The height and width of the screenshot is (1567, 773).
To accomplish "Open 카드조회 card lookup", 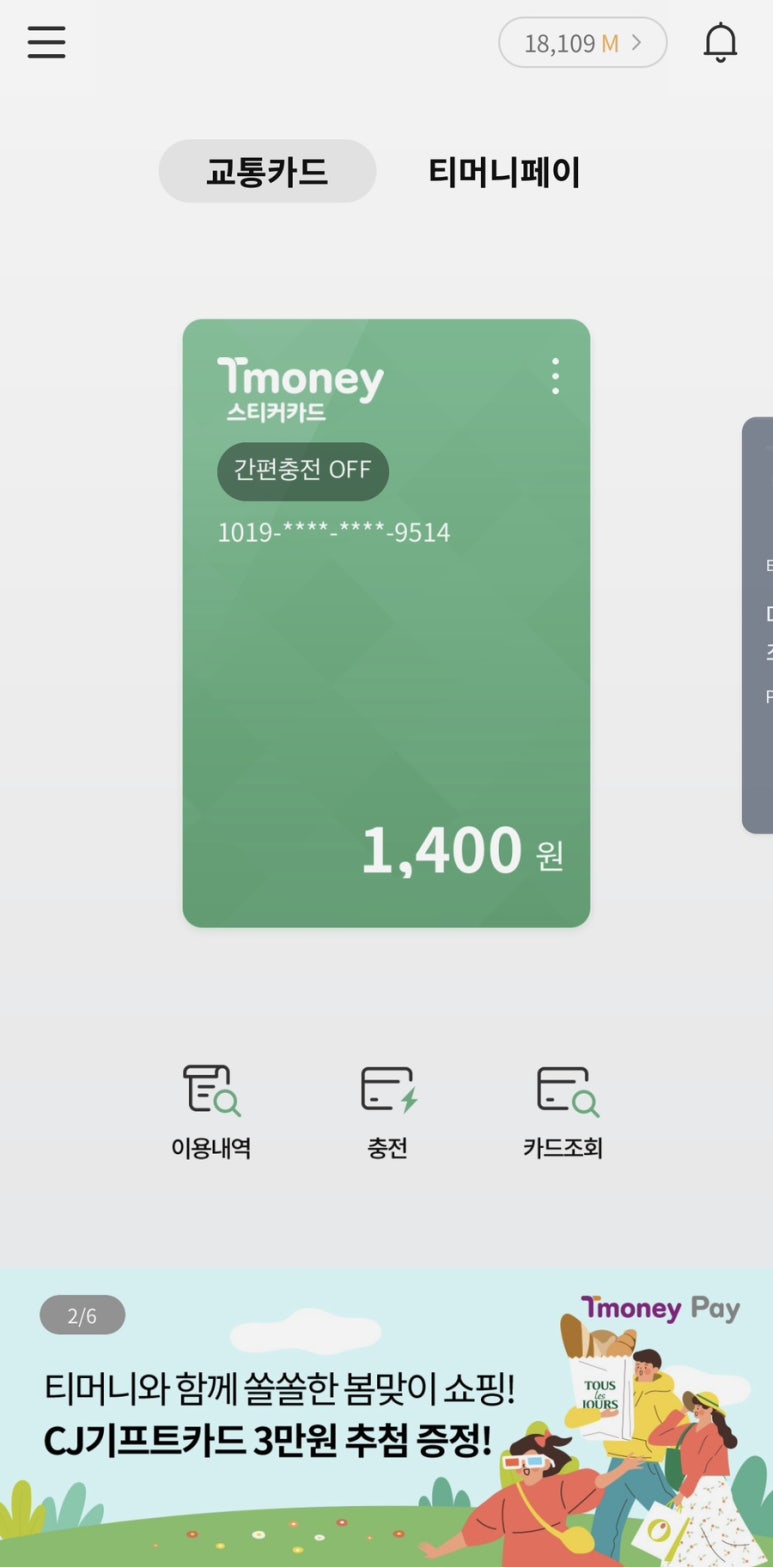I will (563, 1110).
